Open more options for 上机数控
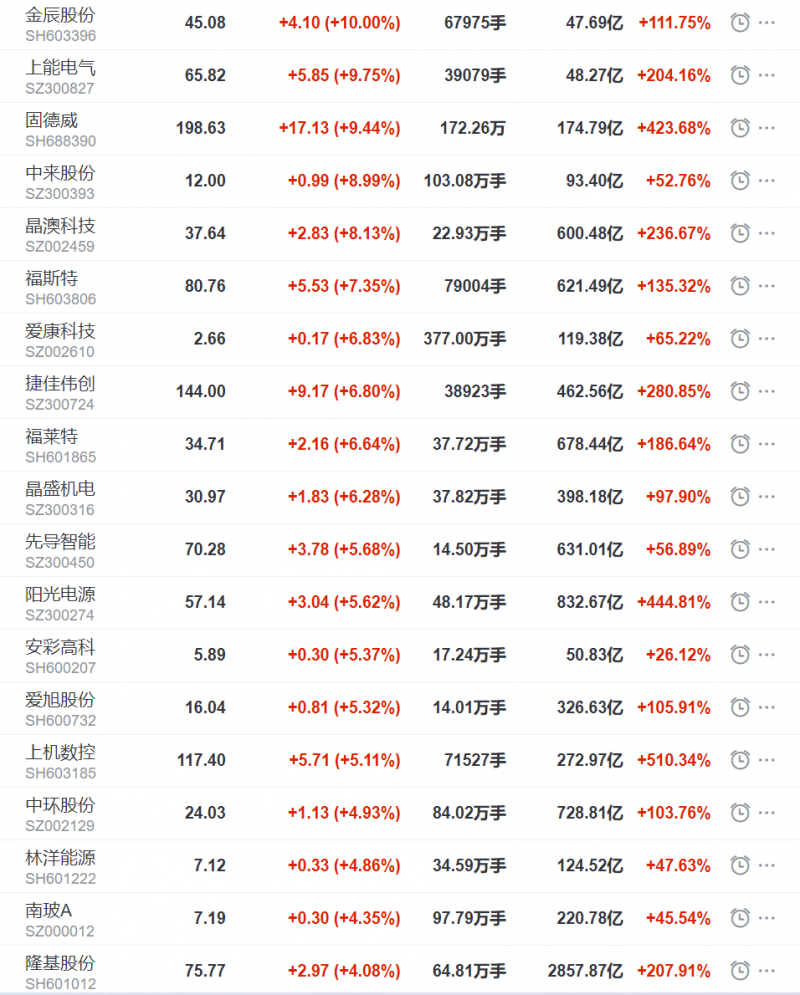This screenshot has height=995, width=800. (x=767, y=760)
